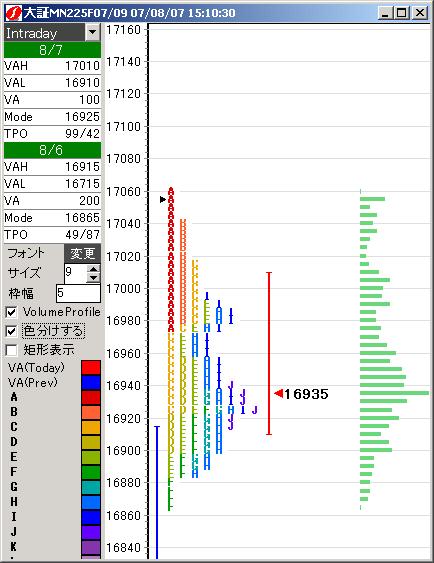This screenshot has width=434, height=563.
Task: Click the 変更 font change button
Action: (x=83, y=253)
